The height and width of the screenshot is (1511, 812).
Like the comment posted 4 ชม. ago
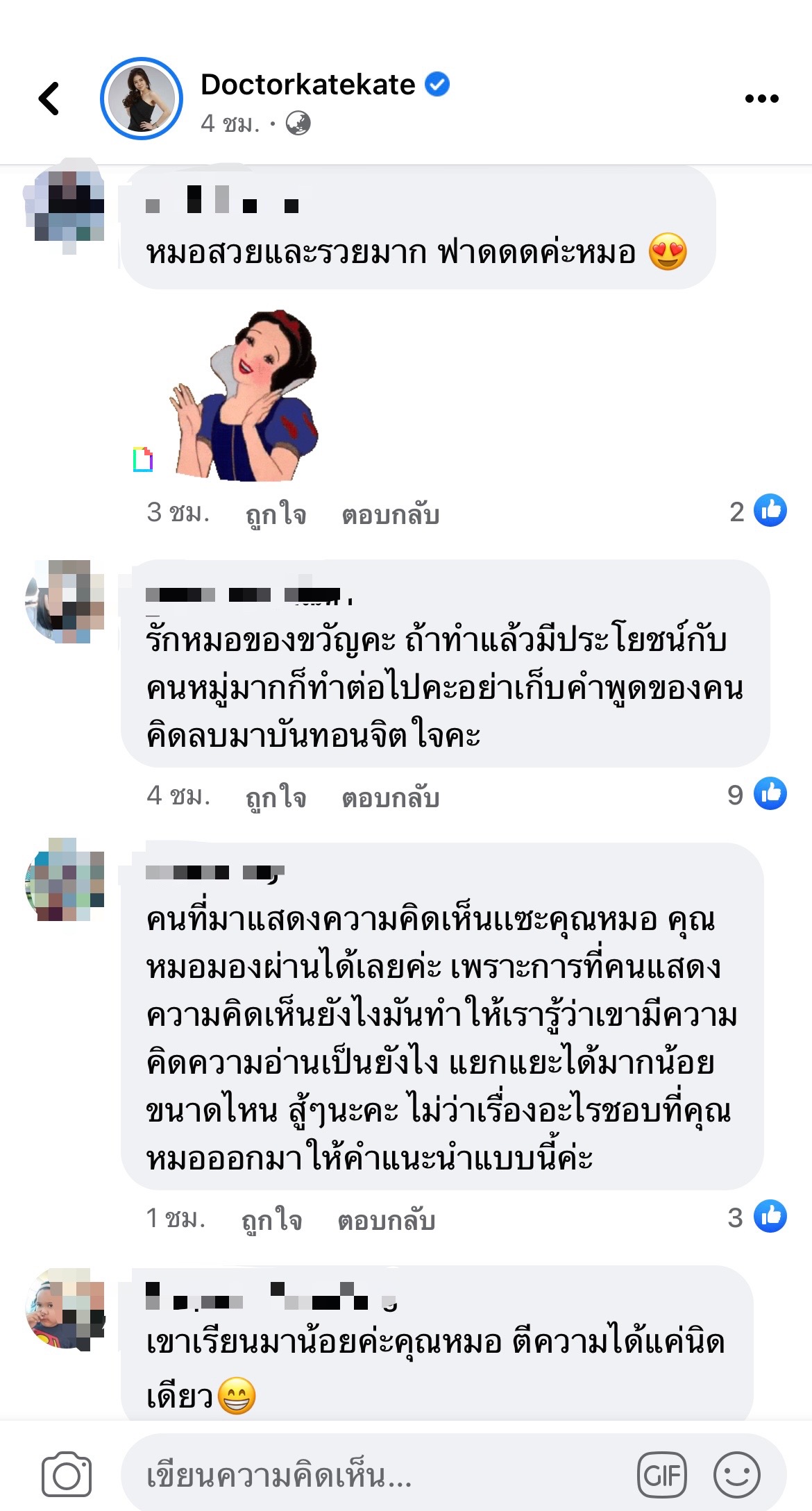point(276,797)
